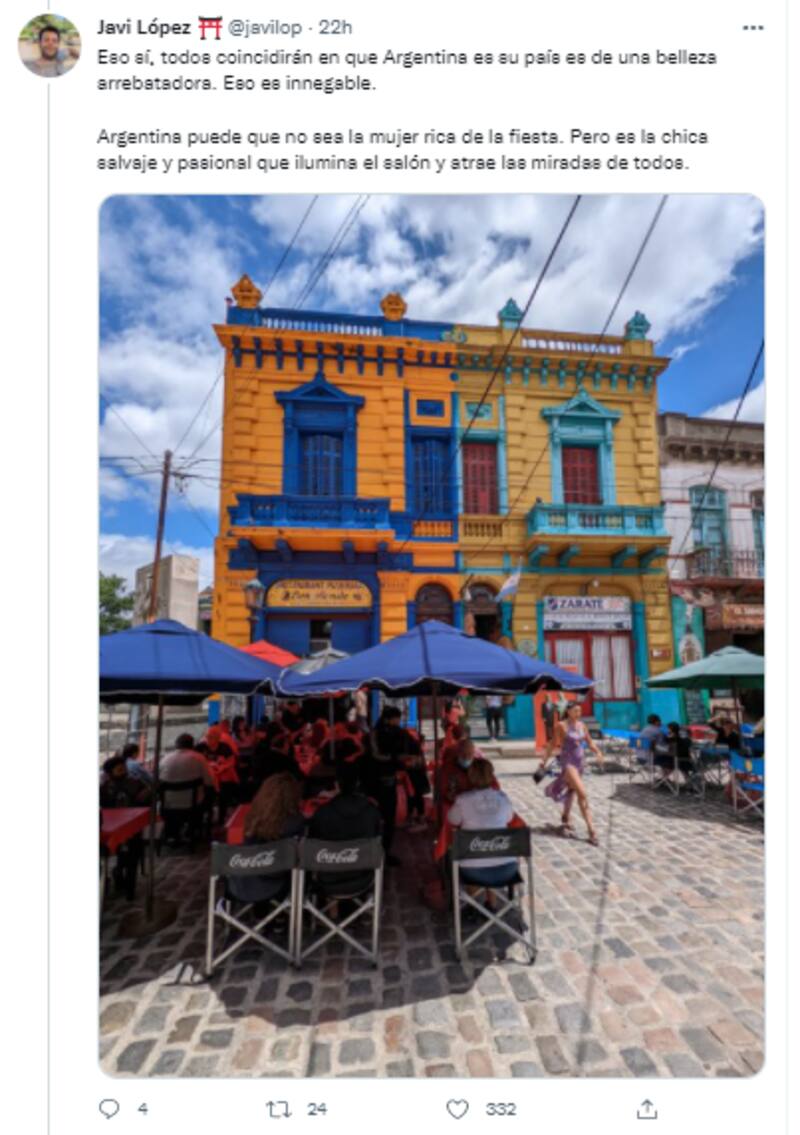Screen dimensions: 800x1135
Task: Open the colorful building photo full screen
Action: pos(431,635)
